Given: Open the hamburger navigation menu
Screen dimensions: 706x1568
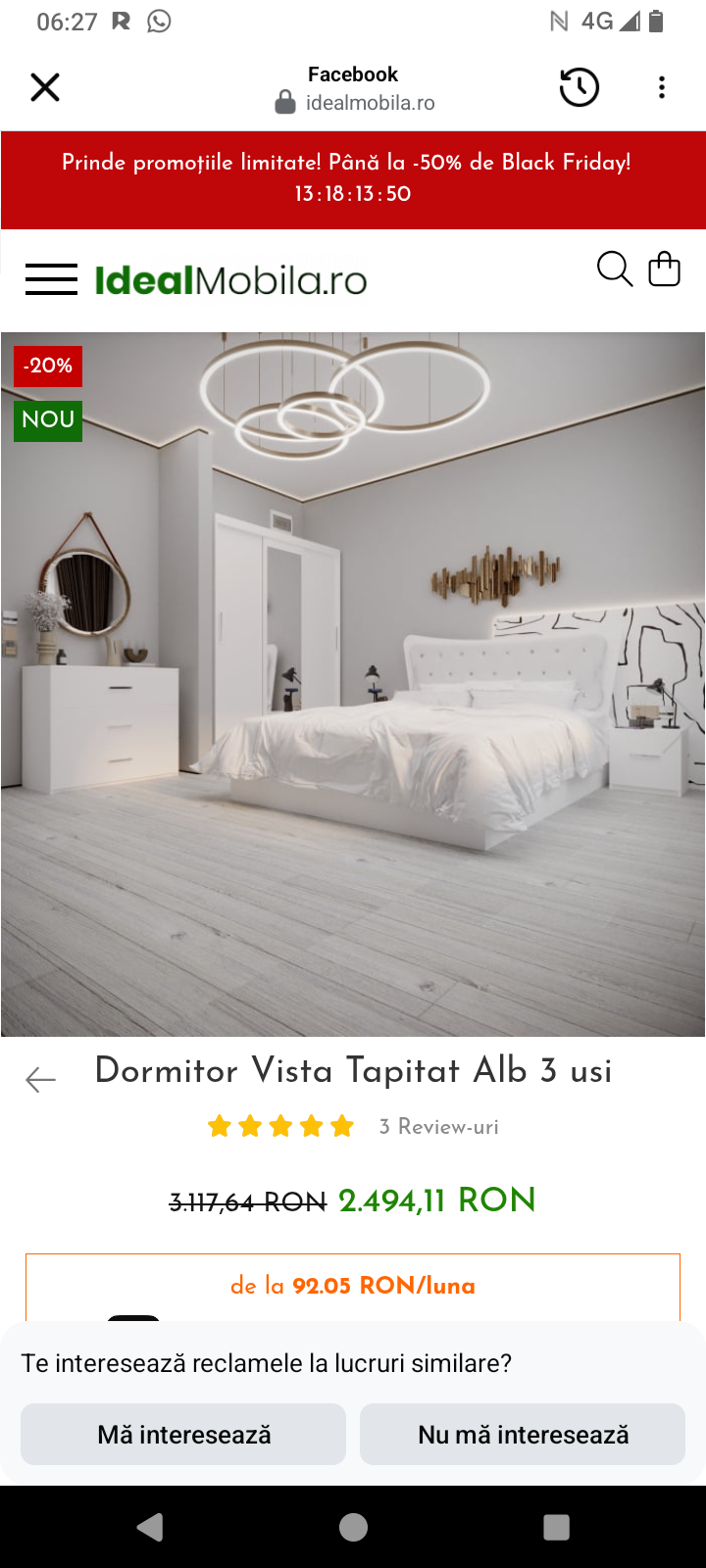Looking at the screenshot, I should point(51,279).
